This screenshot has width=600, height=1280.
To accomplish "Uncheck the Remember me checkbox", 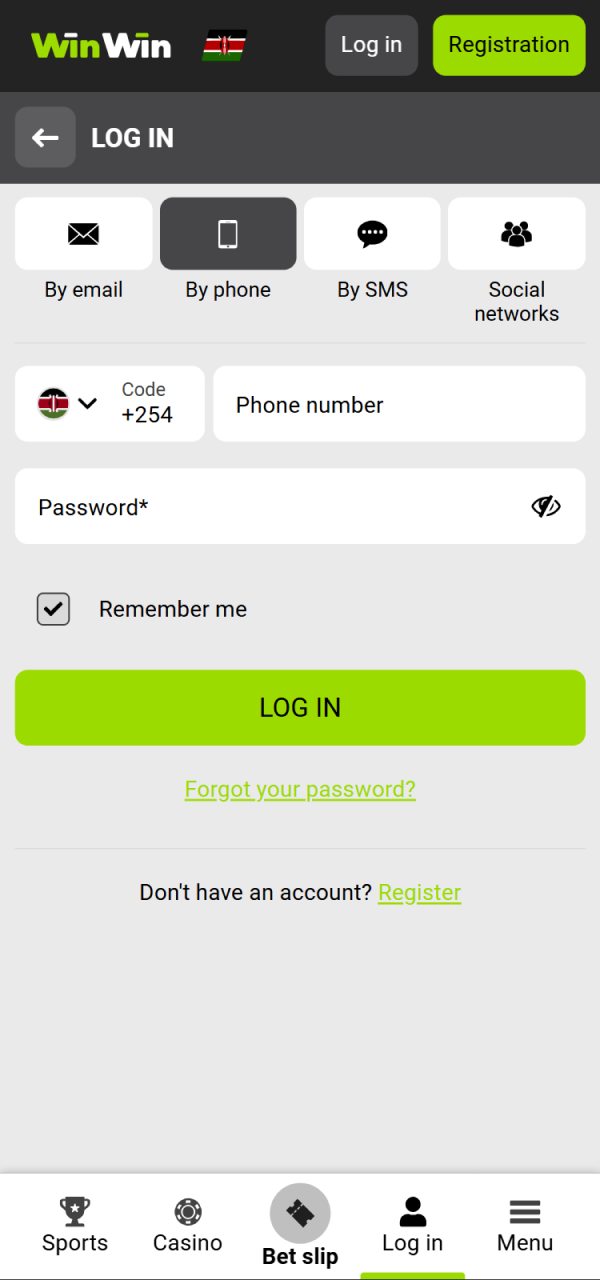I will coord(53,609).
